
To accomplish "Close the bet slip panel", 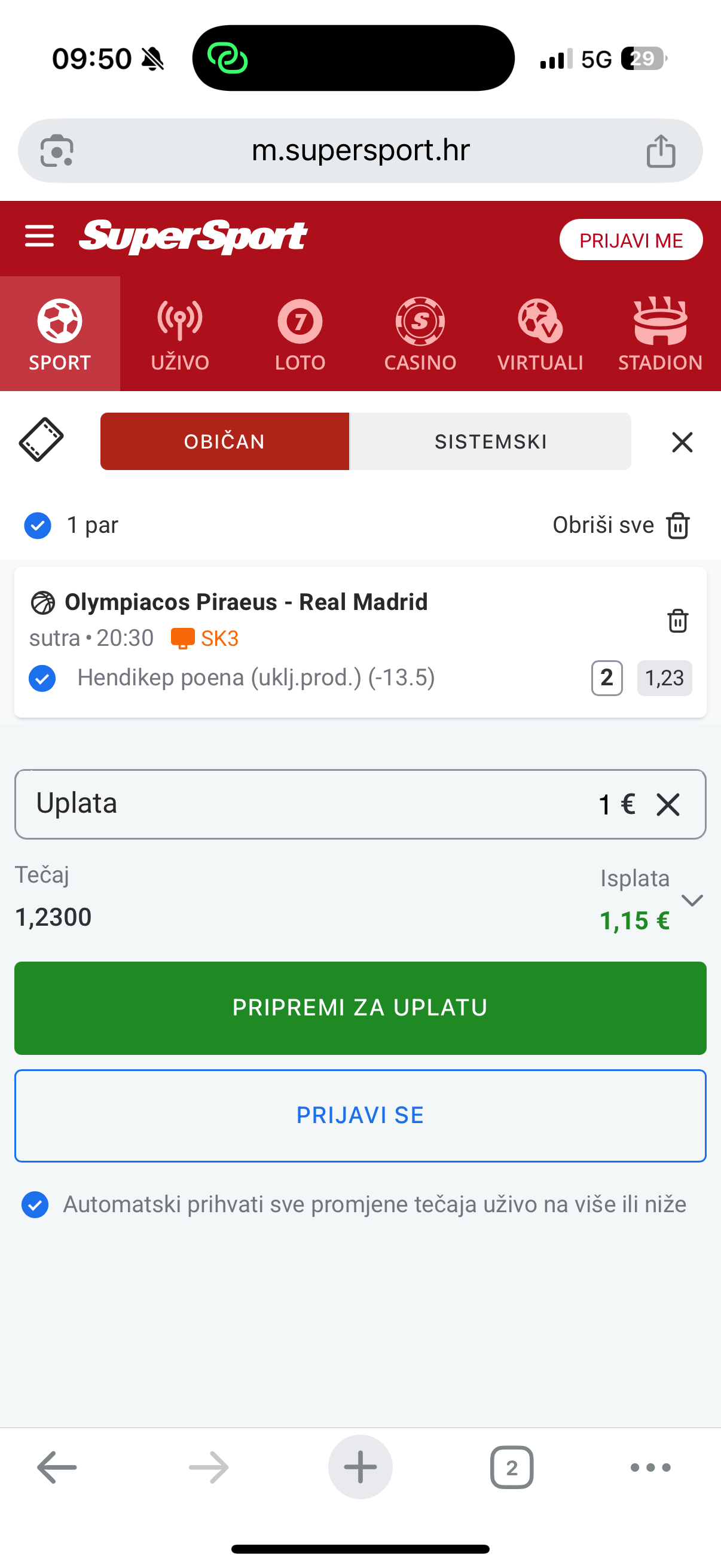I will (x=682, y=442).
